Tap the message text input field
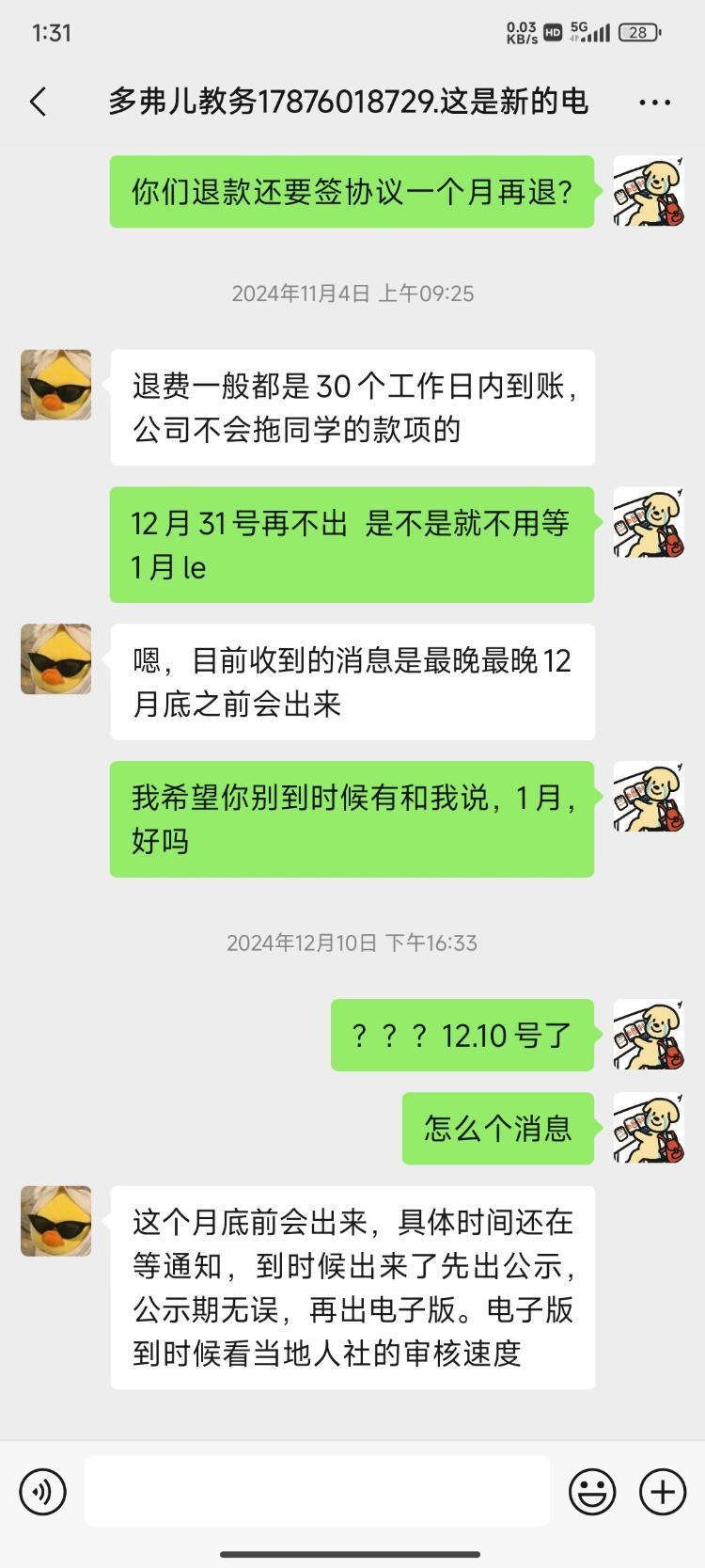Image resolution: width=705 pixels, height=1568 pixels. coord(317,1491)
